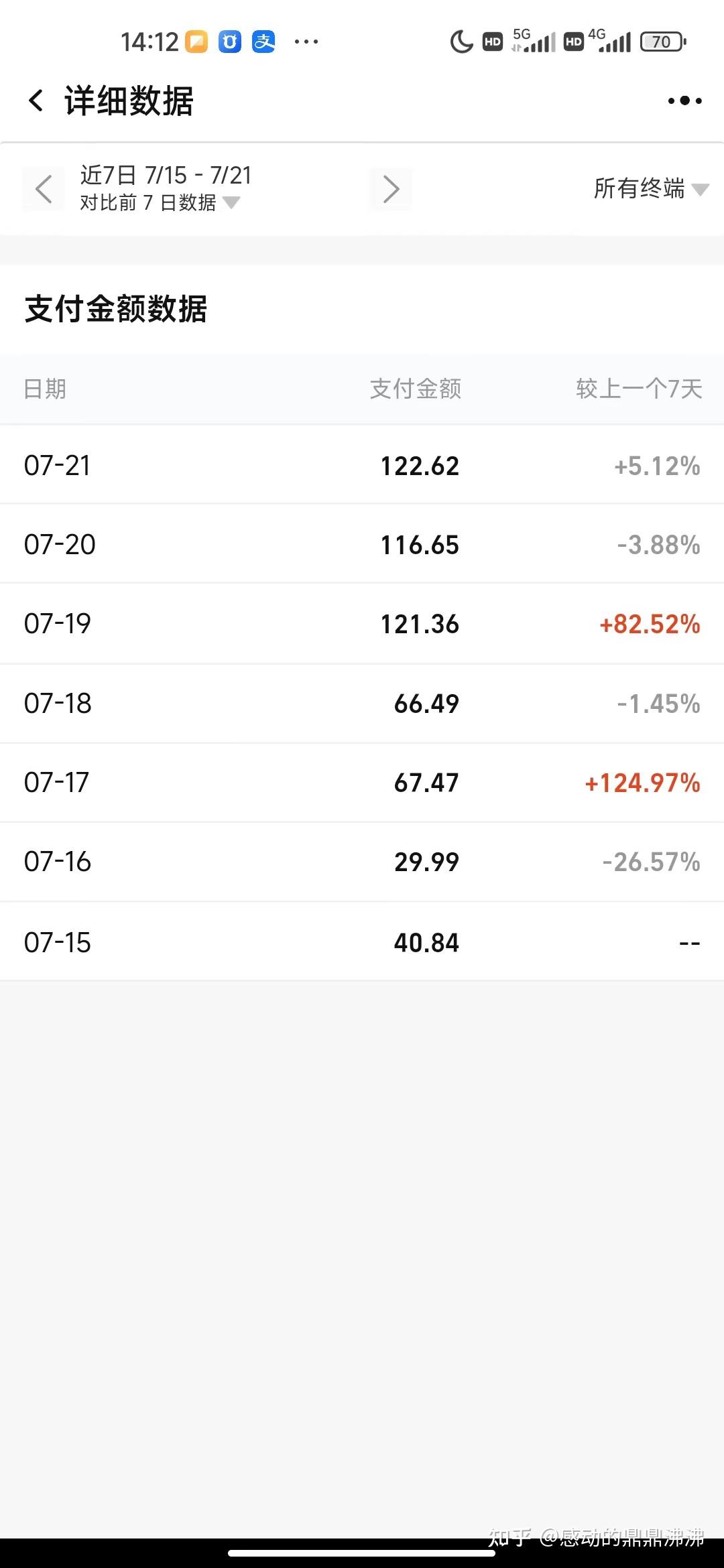Jump to the previous 7-day period
Screen dimensions: 724x1568
44,189
